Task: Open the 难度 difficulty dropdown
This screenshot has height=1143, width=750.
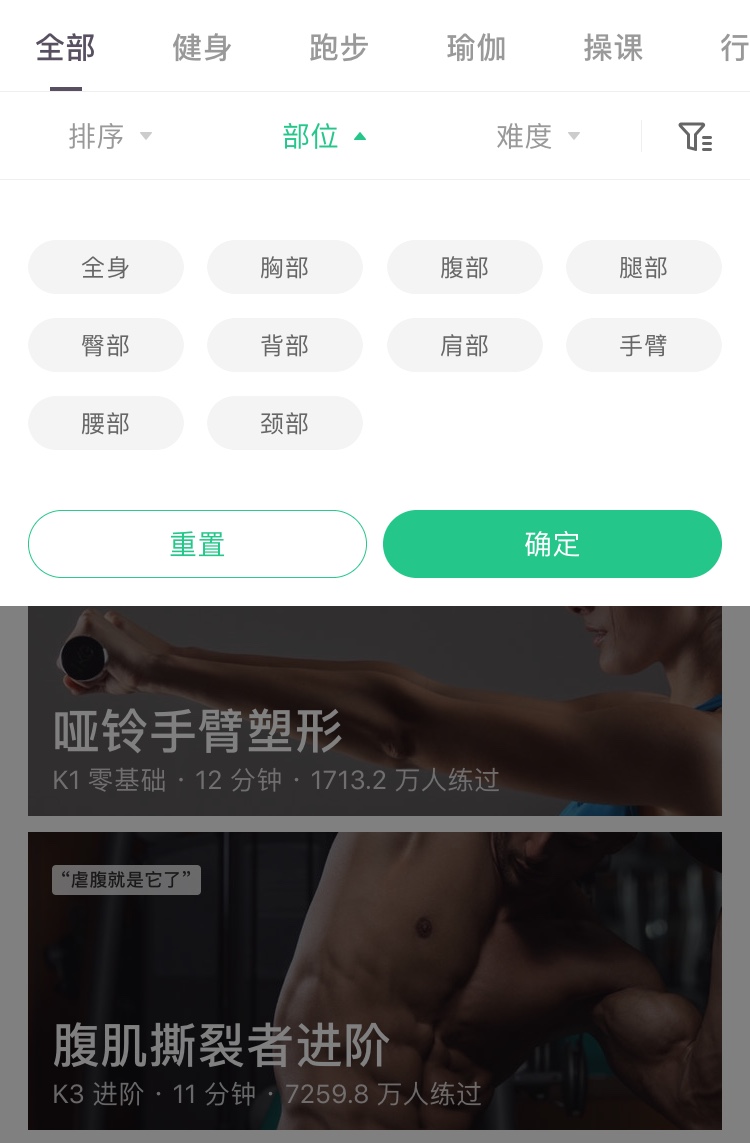Action: pos(537,136)
